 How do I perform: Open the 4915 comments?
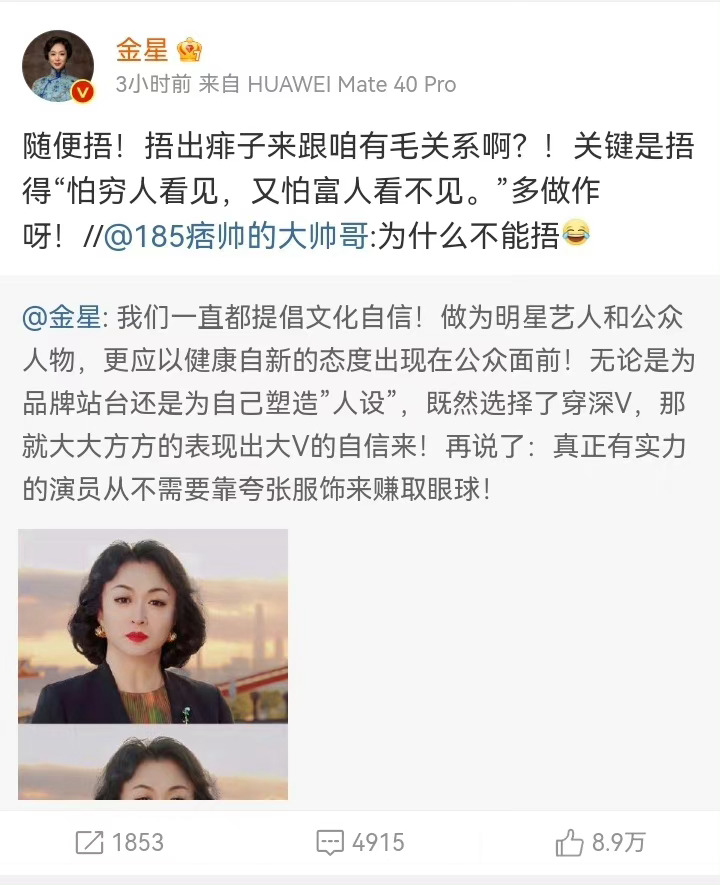tap(360, 843)
